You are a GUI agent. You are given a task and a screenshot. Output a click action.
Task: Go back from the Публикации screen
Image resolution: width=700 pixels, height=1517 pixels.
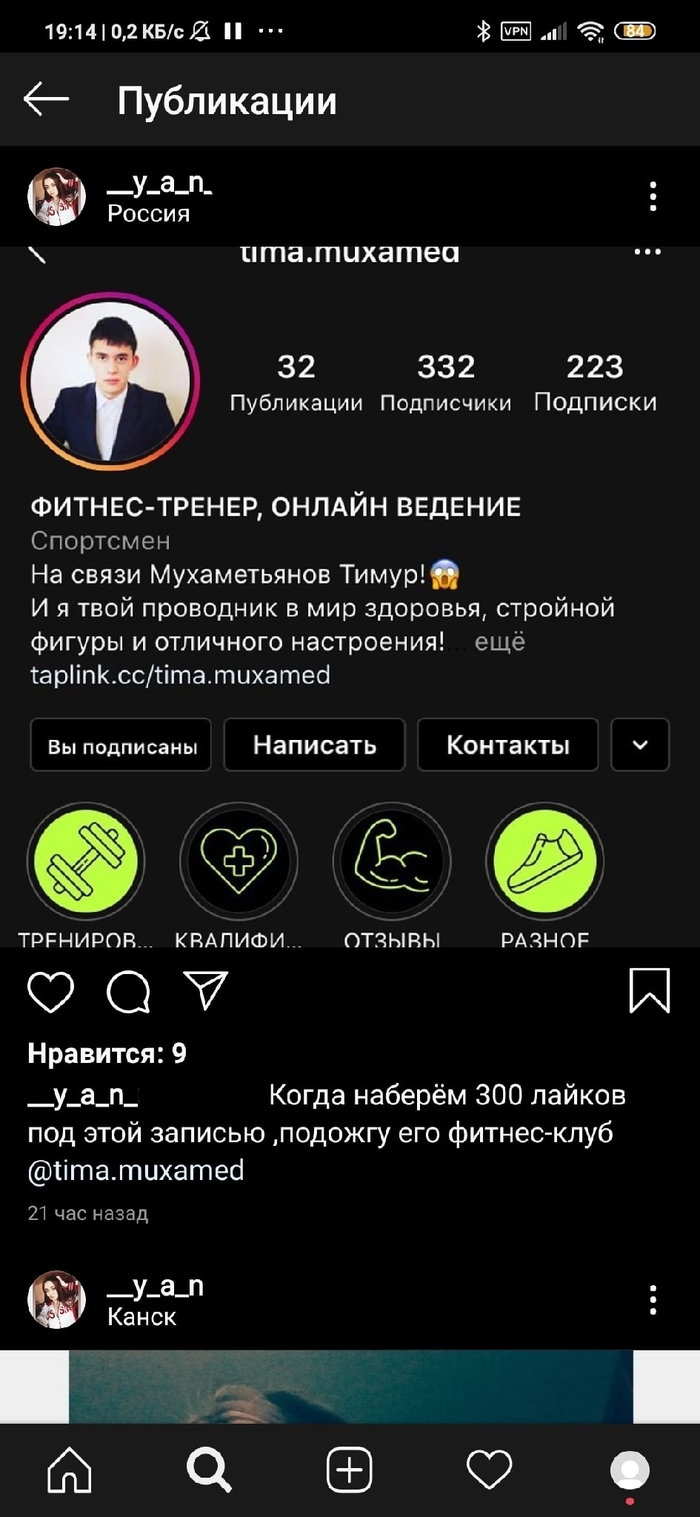click(x=46, y=100)
